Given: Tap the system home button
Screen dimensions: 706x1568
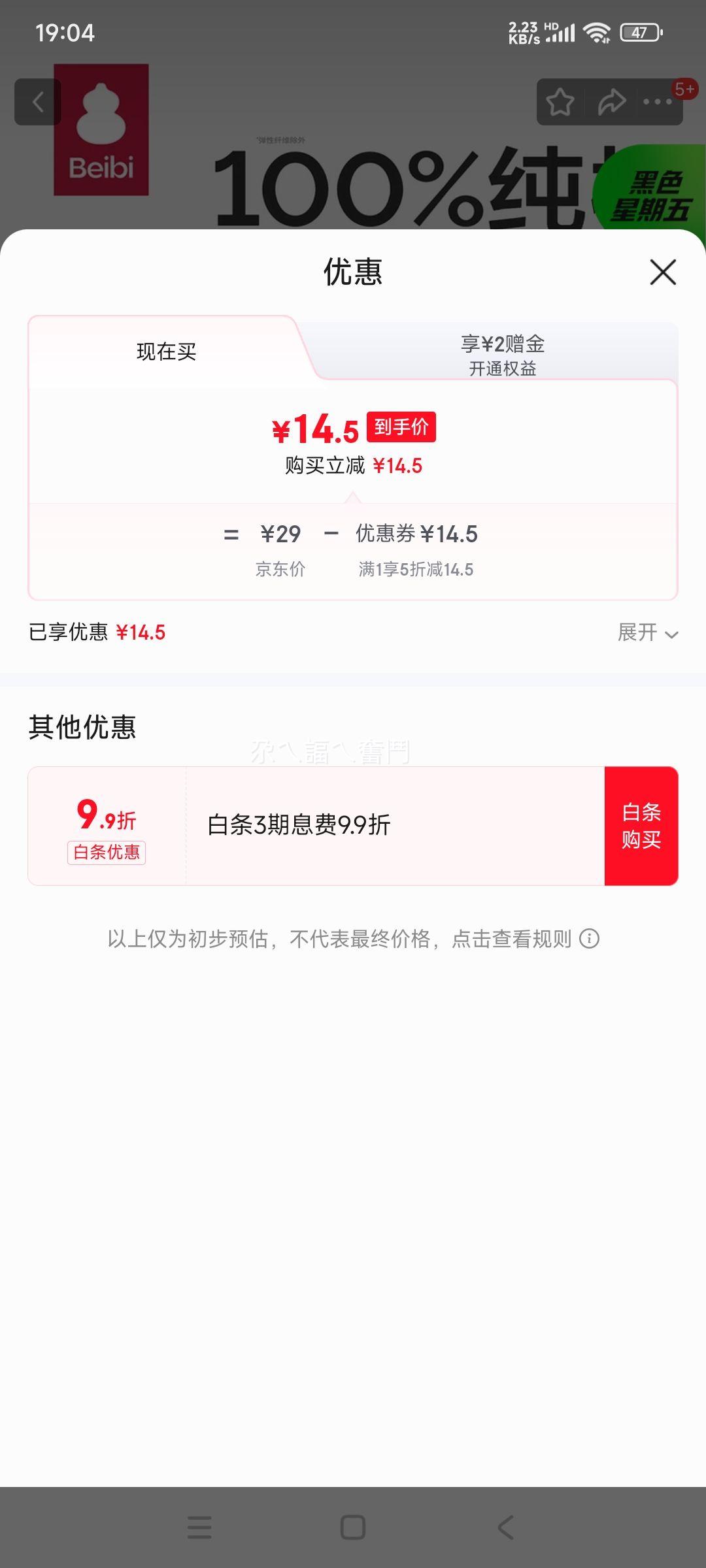Looking at the screenshot, I should click(353, 1527).
